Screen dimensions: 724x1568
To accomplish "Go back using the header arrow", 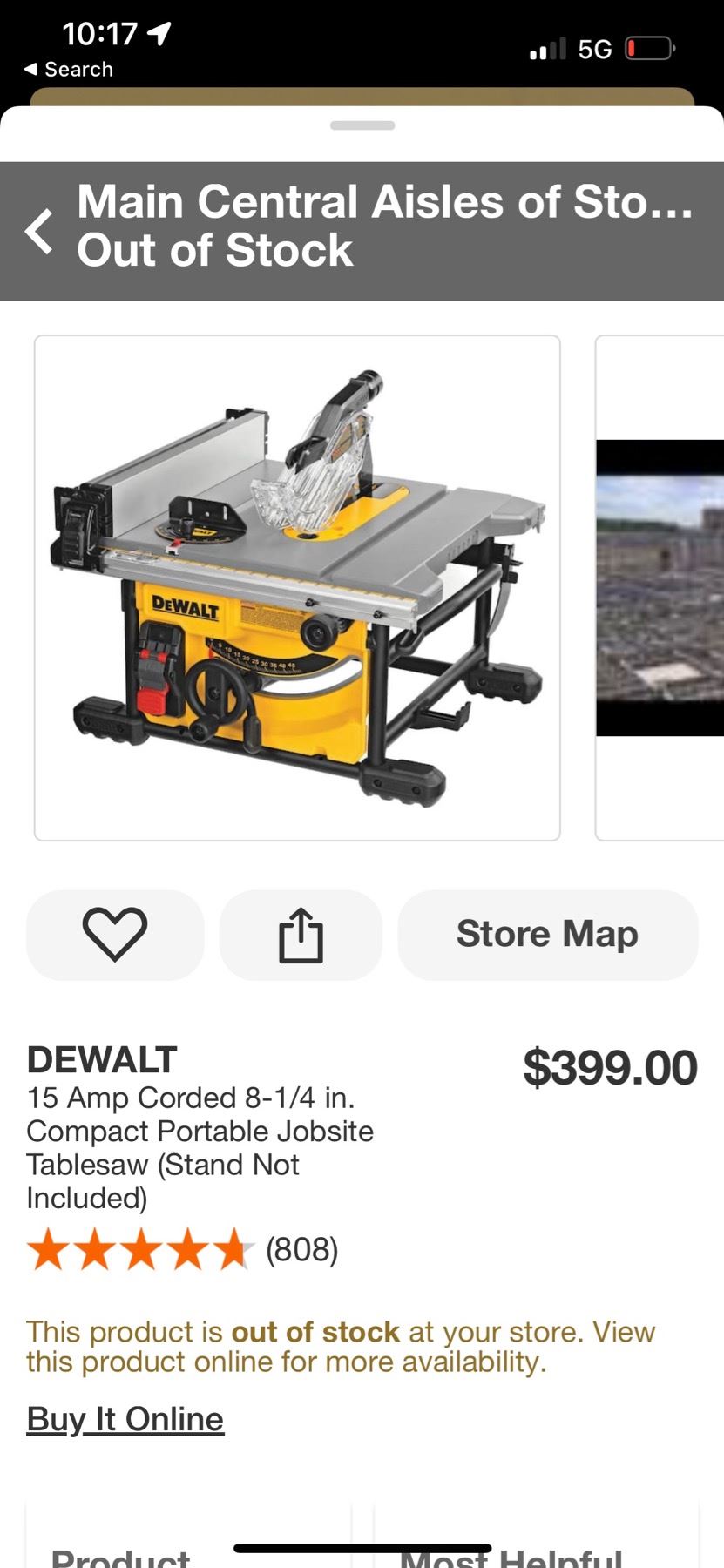I will (x=39, y=232).
